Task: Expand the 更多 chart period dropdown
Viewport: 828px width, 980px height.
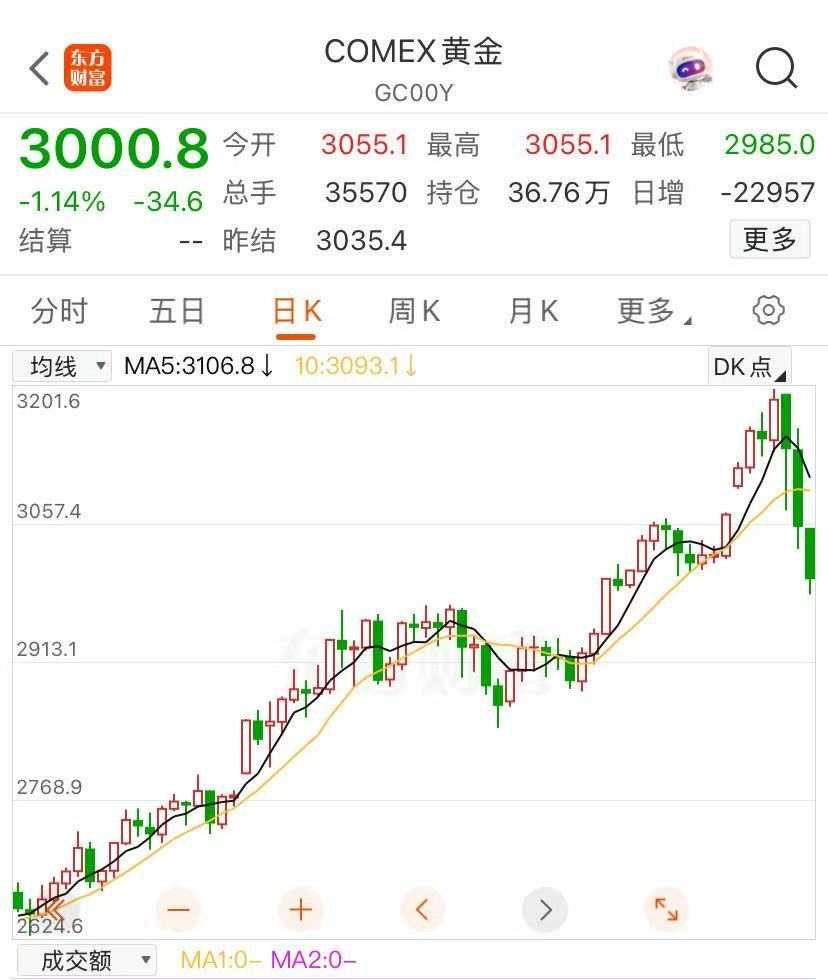Action: (x=653, y=311)
